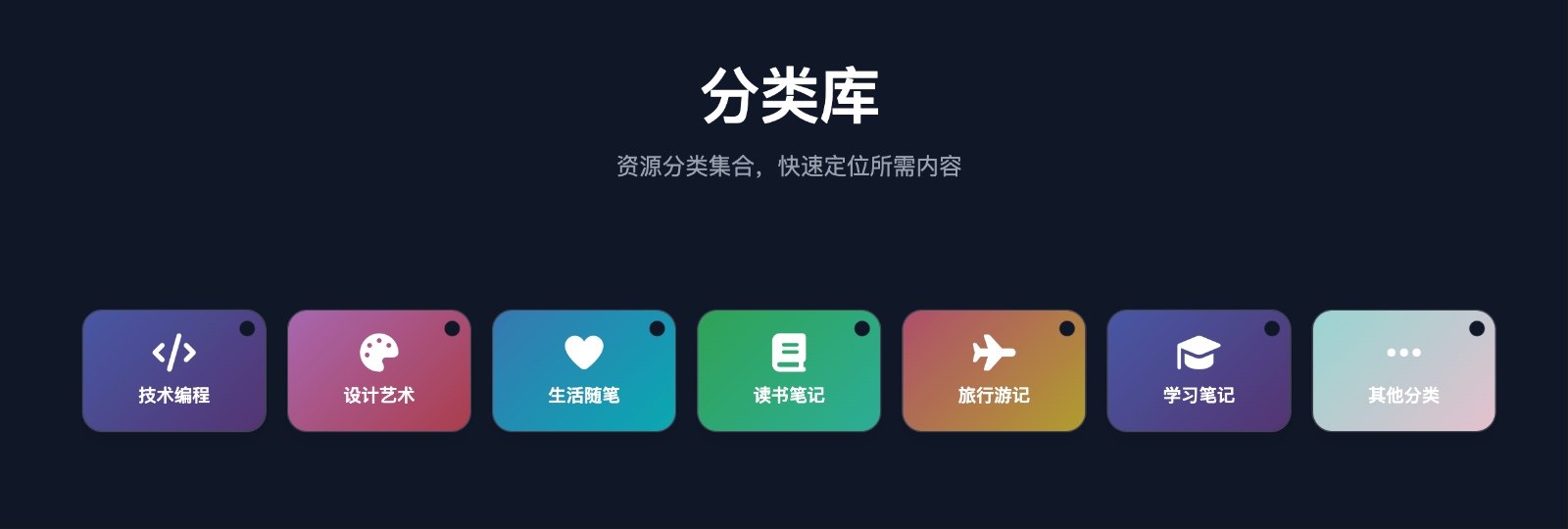This screenshot has width=1568, height=529.
Task: Open the 设计艺术 category card
Action: click(x=379, y=371)
